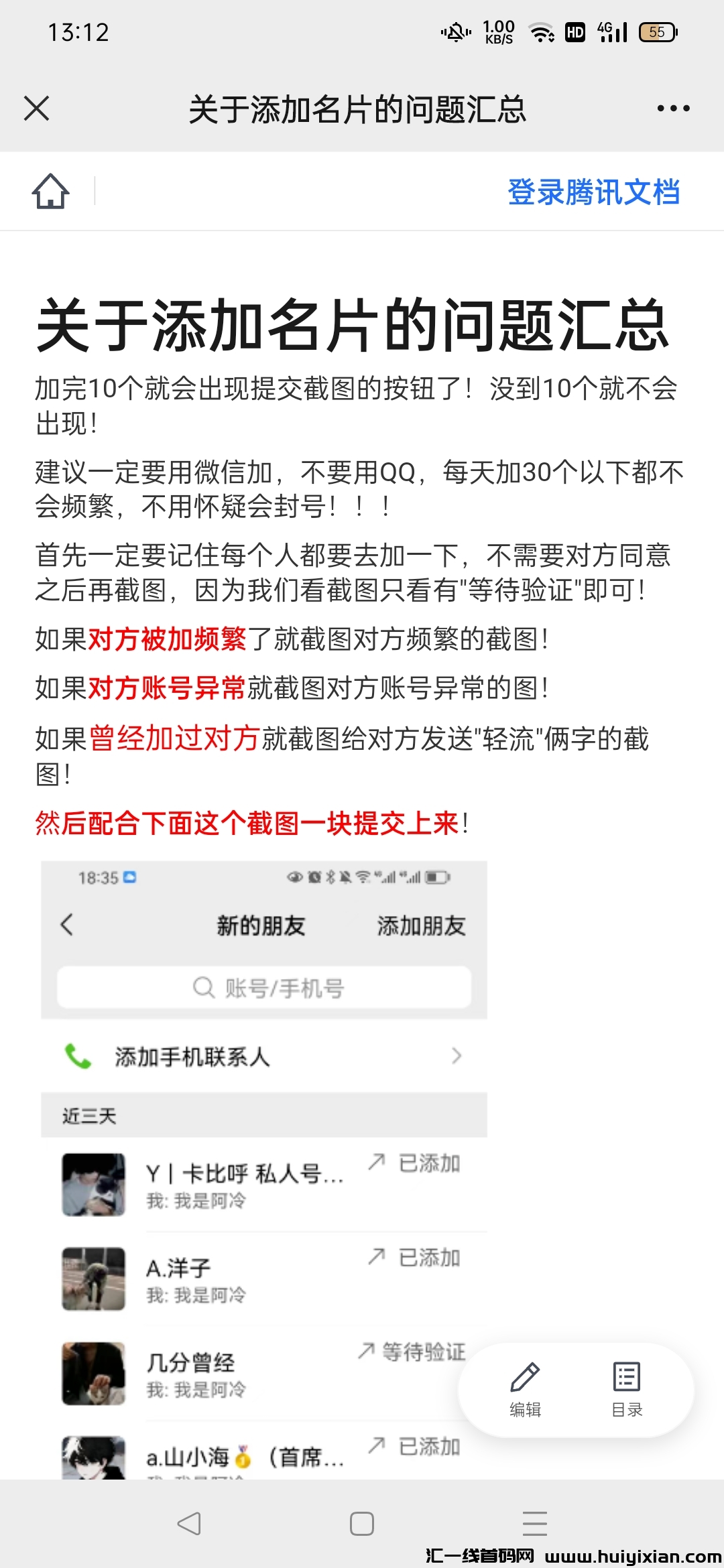Image resolution: width=724 pixels, height=1568 pixels.
Task: Tap the 编辑 edit button
Action: (x=525, y=1389)
